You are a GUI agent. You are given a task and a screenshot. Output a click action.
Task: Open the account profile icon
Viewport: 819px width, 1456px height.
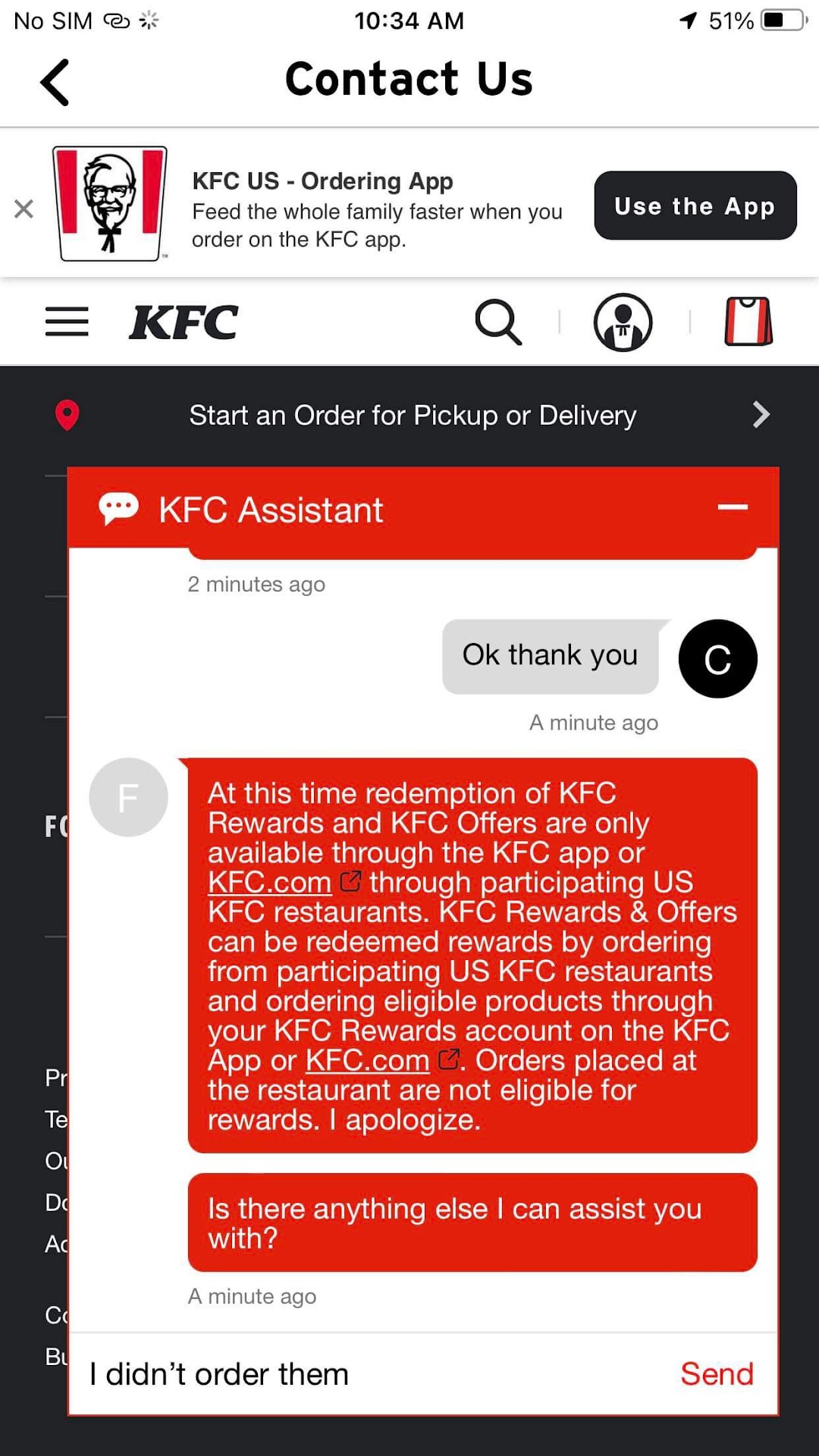click(623, 322)
